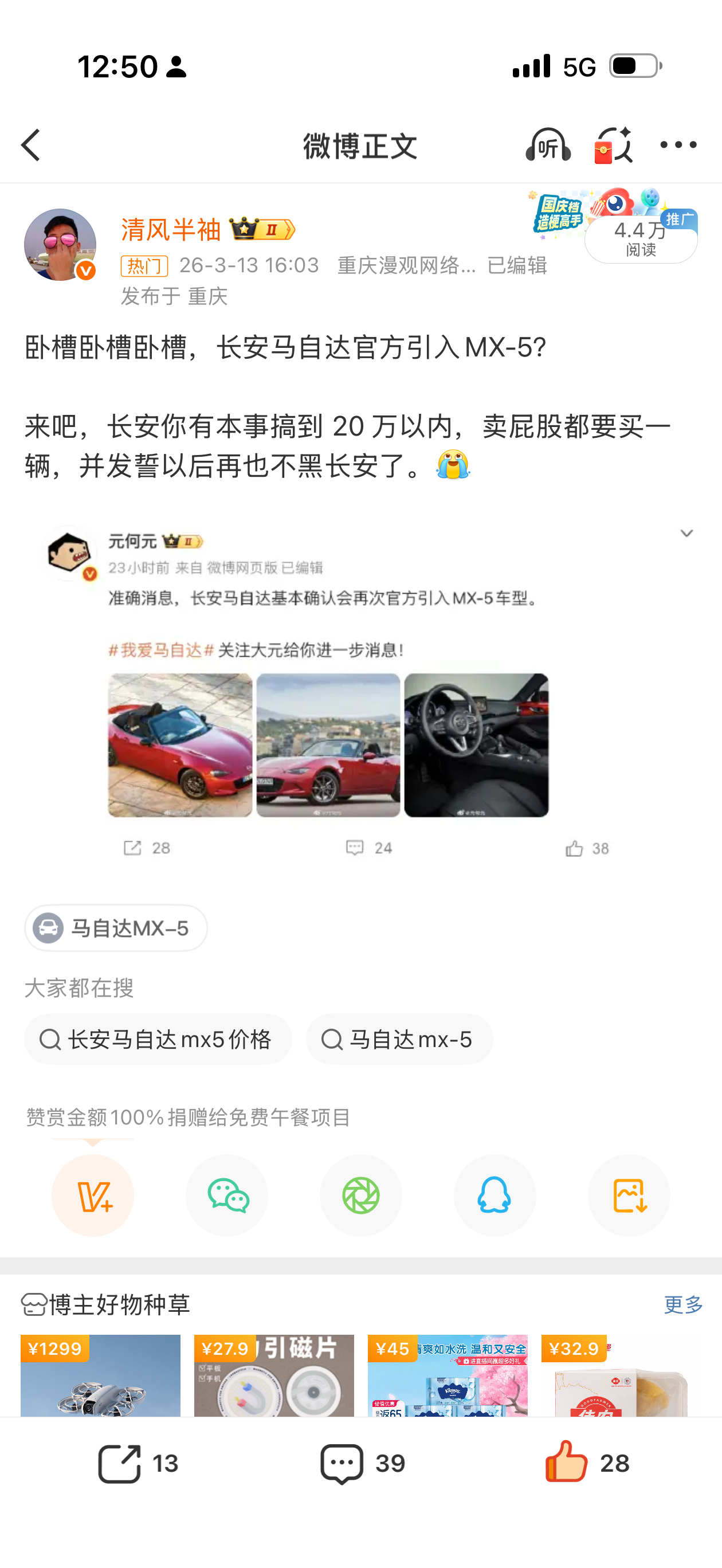Image resolution: width=722 pixels, height=1568 pixels.
Task: Collapse the embedded post via the chevron
Action: click(x=686, y=532)
